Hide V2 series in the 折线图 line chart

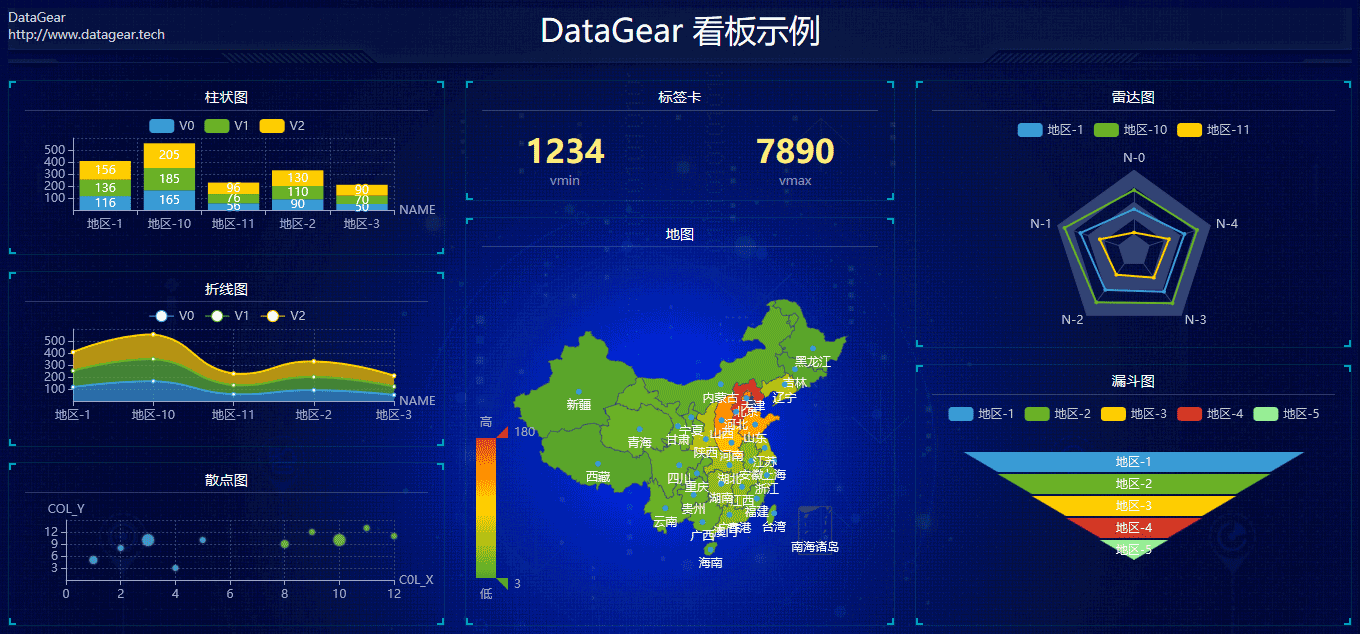(282, 316)
